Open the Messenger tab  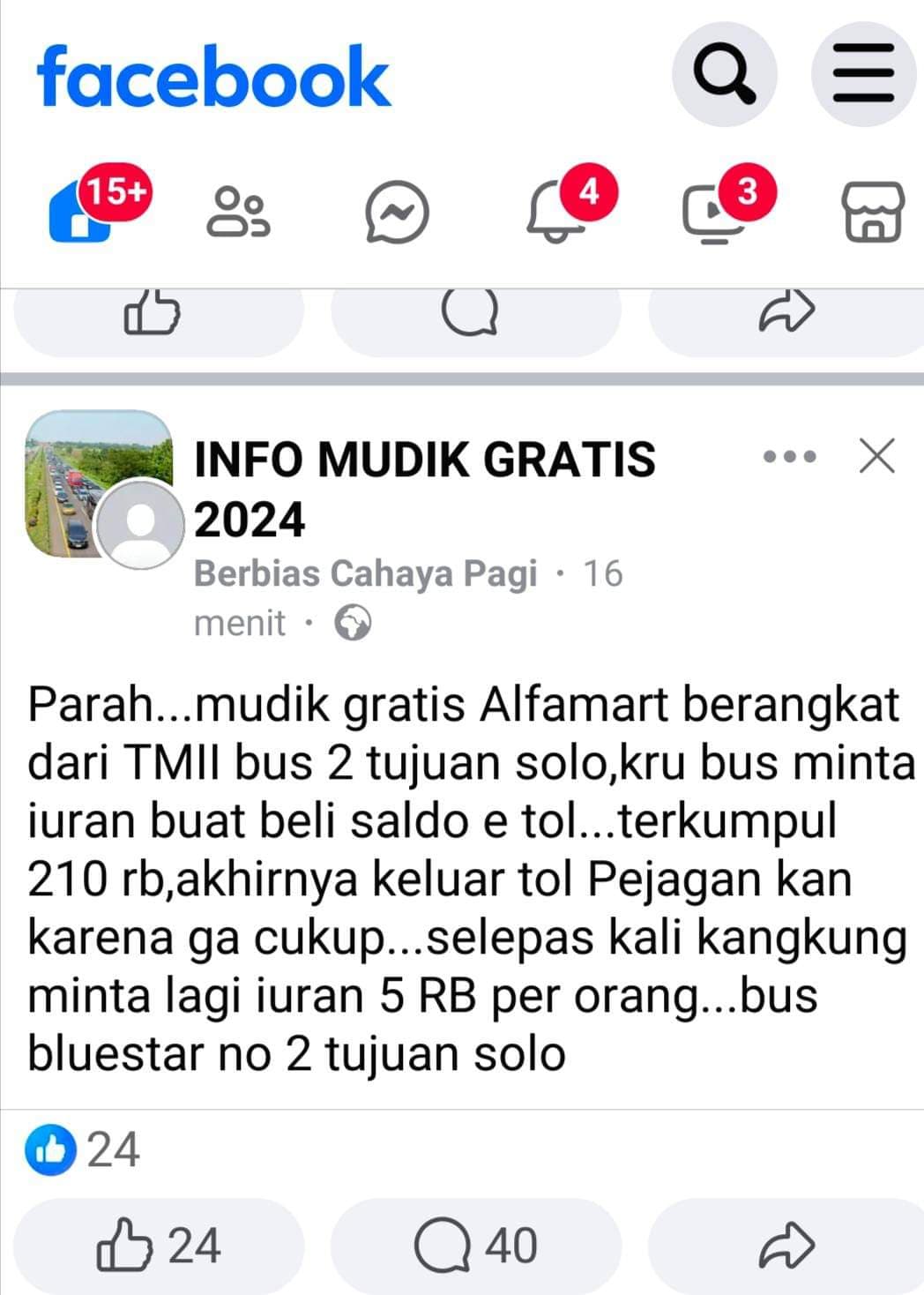point(397,212)
